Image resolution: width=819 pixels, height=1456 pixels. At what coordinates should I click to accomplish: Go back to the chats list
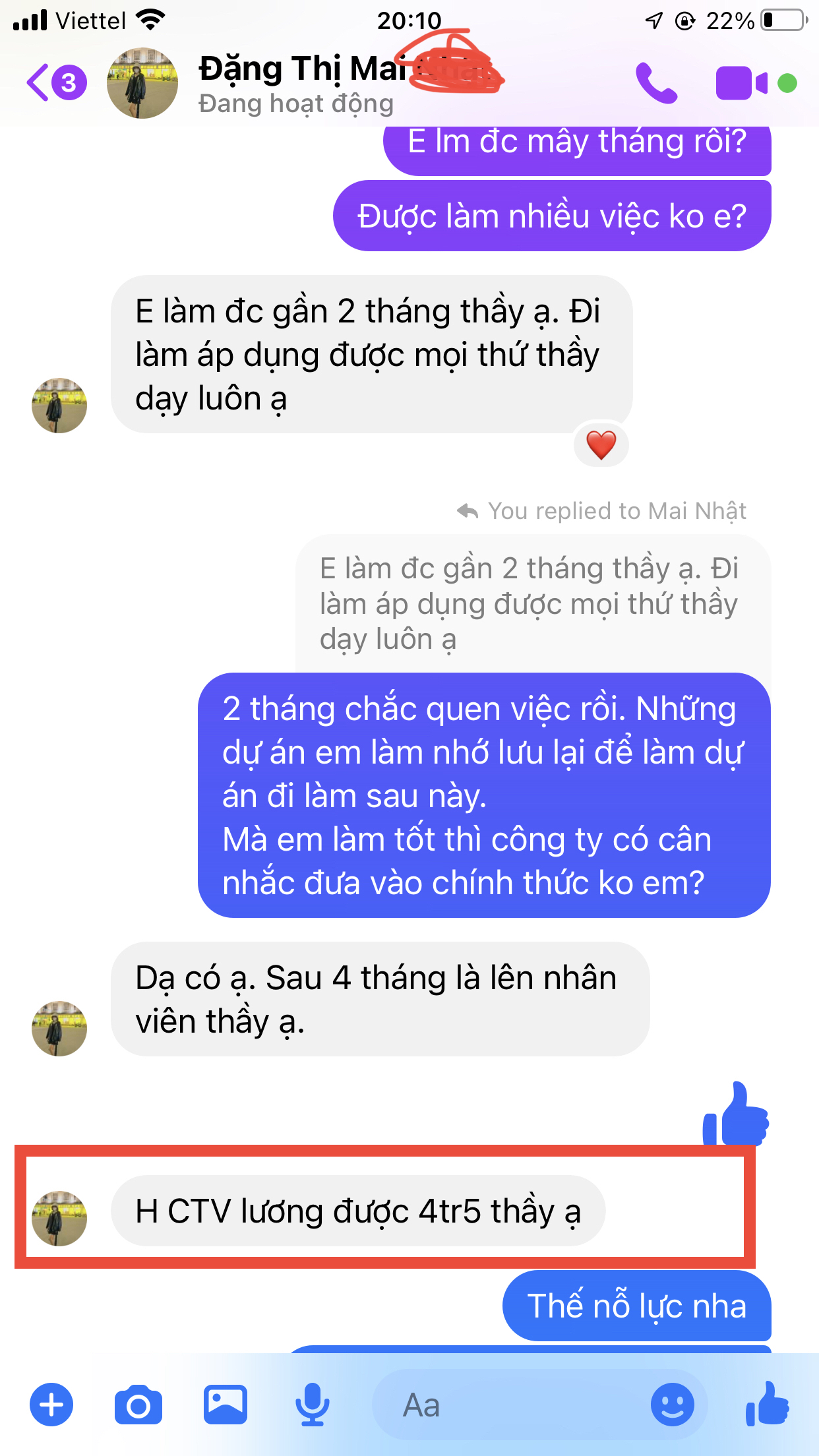coord(55,83)
